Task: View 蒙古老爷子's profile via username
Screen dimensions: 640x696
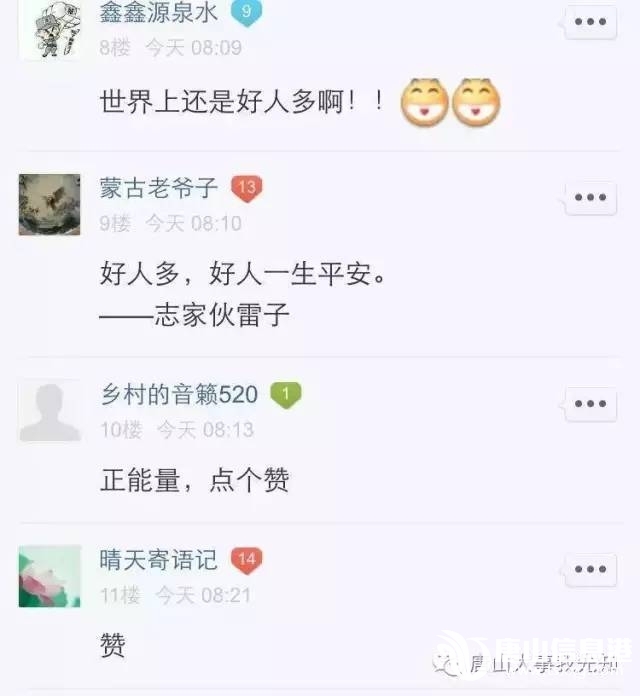Action: 159,187
